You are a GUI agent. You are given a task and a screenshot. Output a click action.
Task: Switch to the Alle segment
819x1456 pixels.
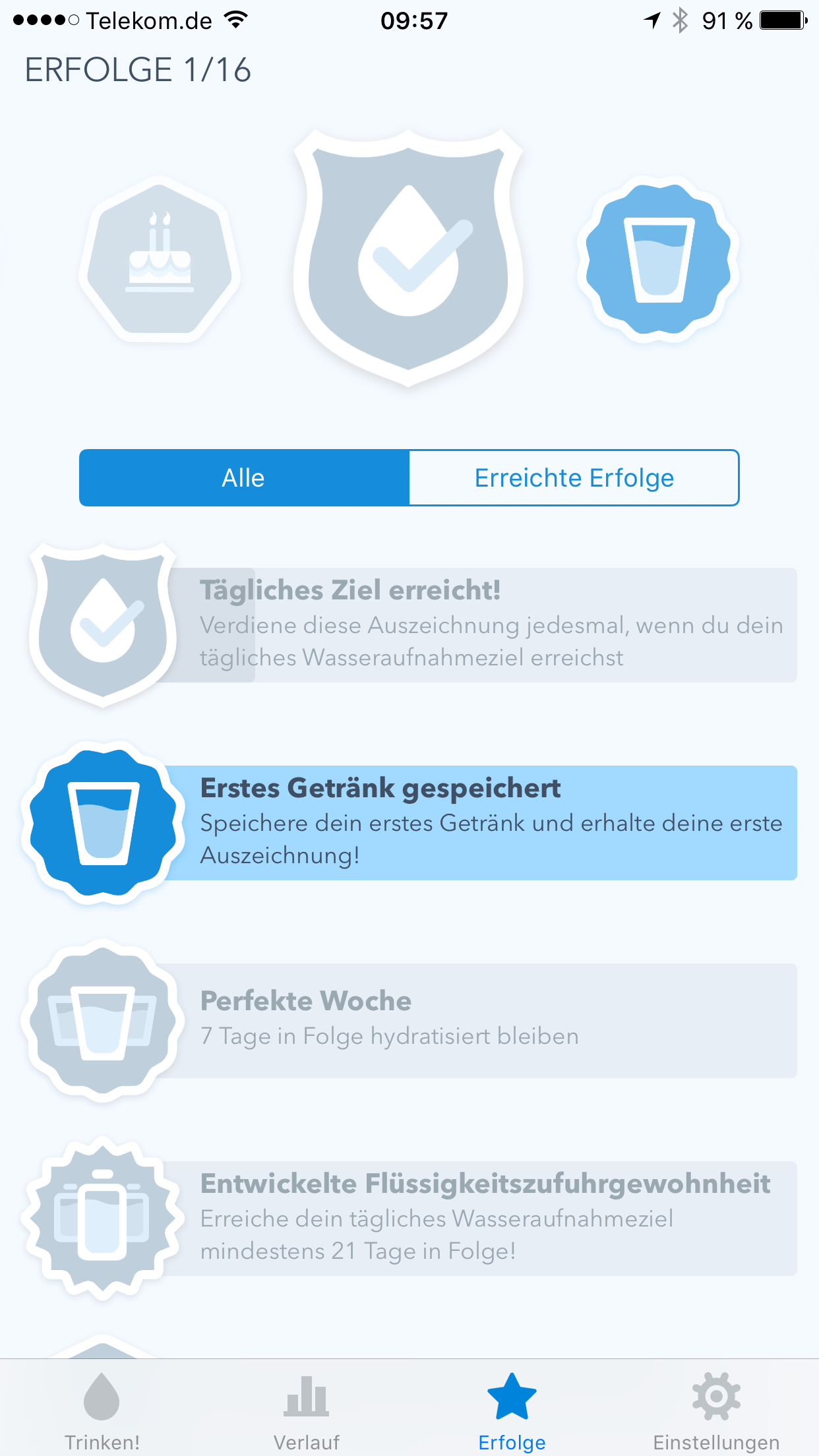[x=244, y=478]
